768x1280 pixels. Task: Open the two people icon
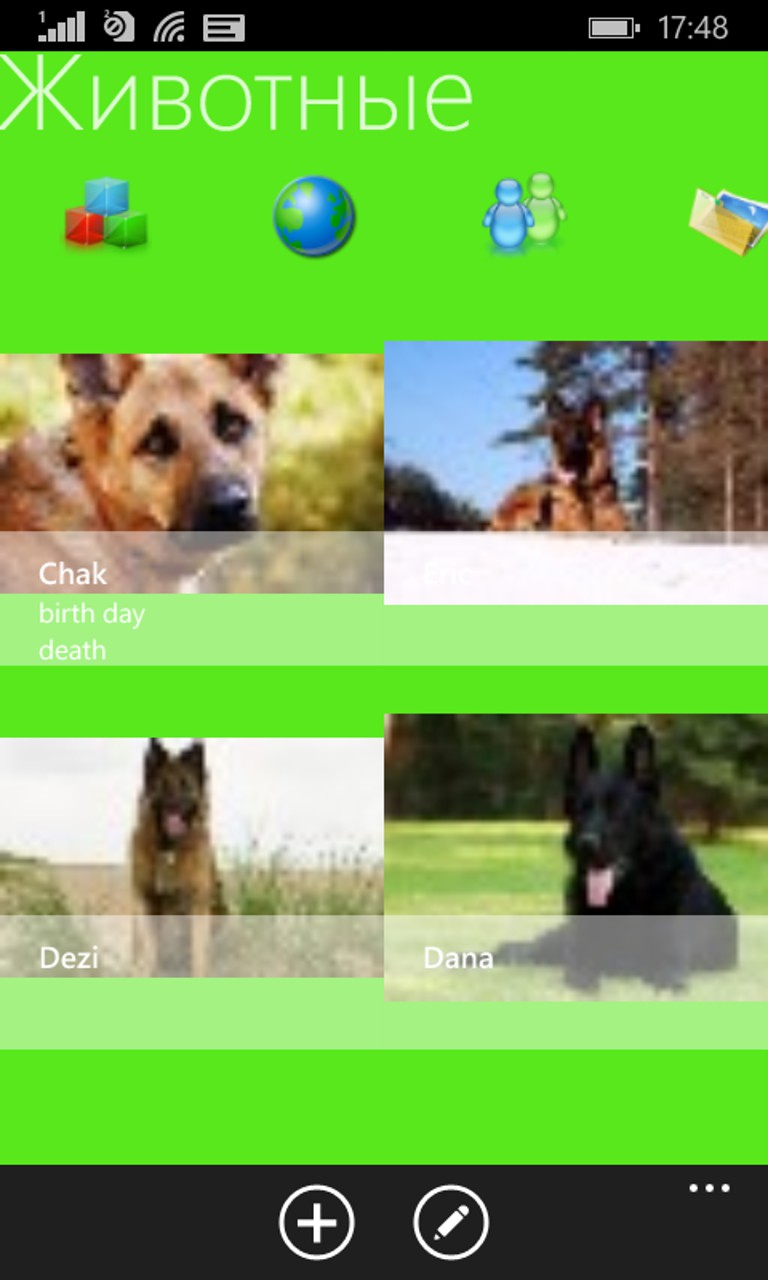coord(524,214)
